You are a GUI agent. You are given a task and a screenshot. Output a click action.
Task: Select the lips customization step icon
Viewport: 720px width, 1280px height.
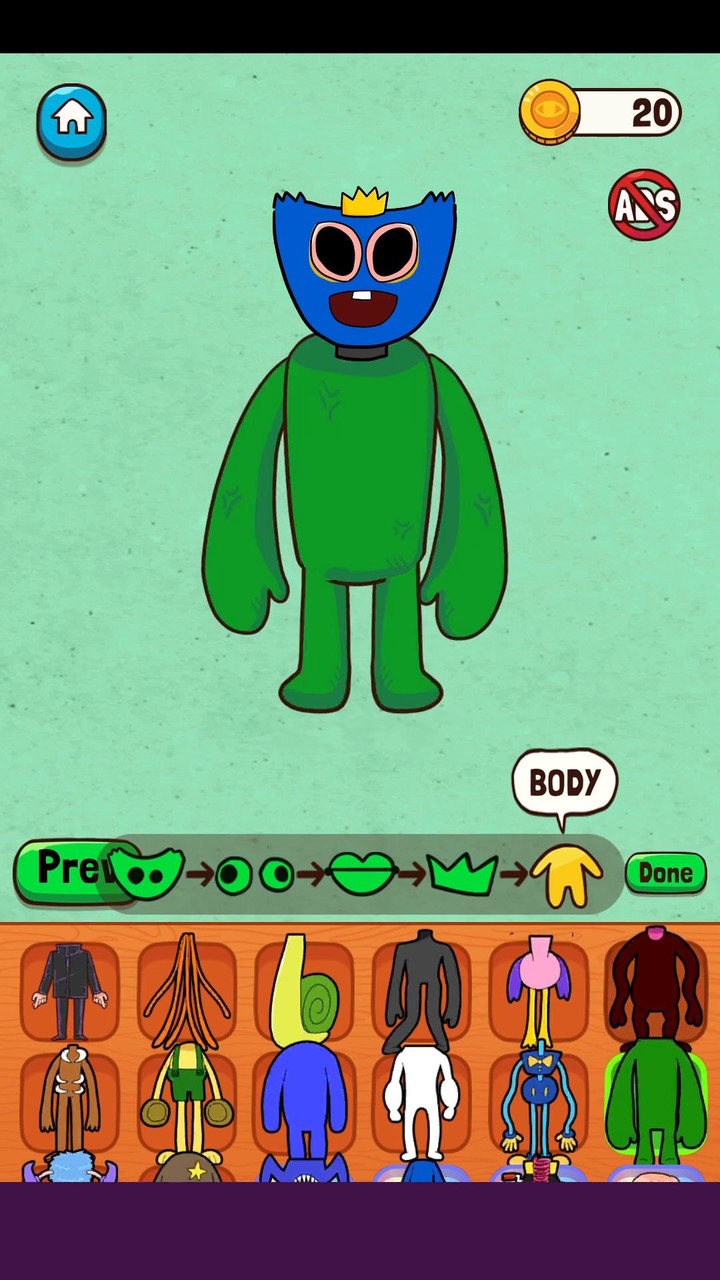pyautogui.click(x=362, y=872)
